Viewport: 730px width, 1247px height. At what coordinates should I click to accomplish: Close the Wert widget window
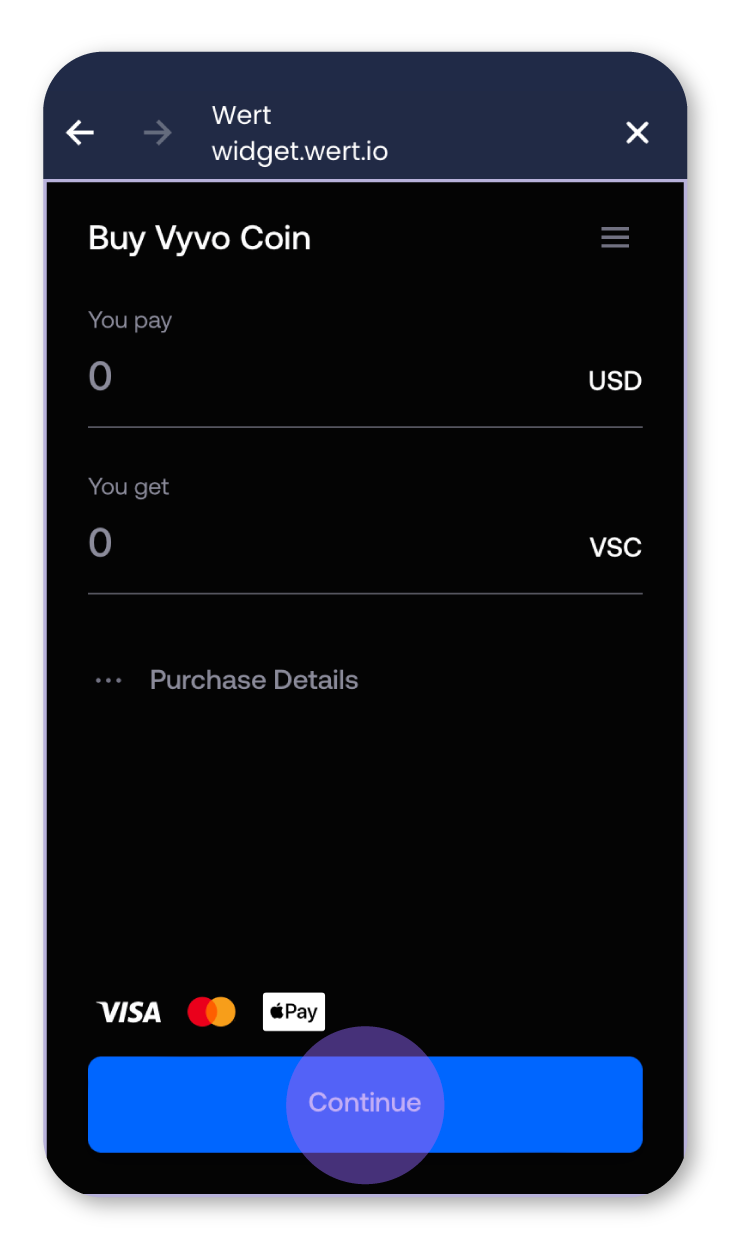click(x=637, y=132)
